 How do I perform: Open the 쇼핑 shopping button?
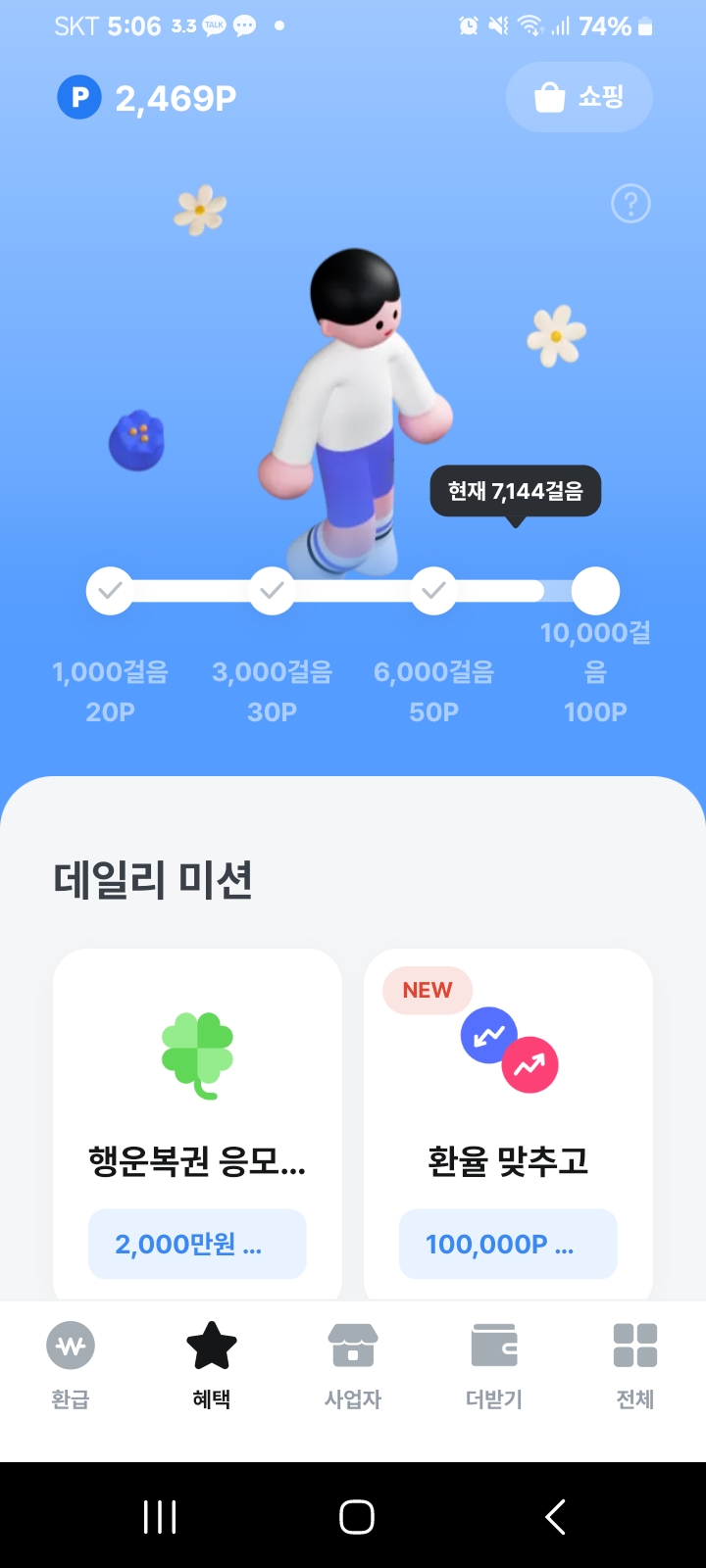coord(579,97)
